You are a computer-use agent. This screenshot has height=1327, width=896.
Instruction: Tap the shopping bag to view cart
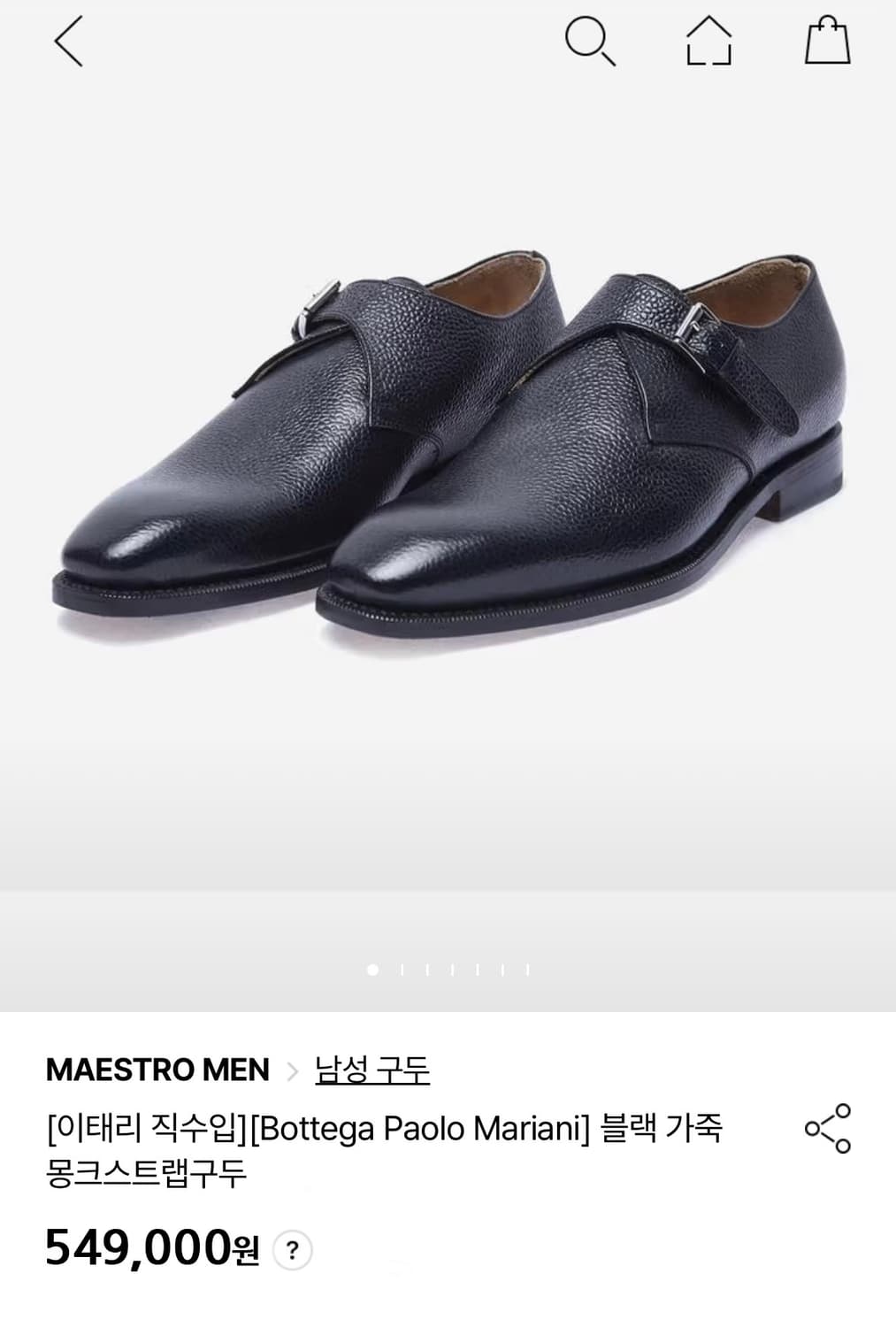[828, 42]
